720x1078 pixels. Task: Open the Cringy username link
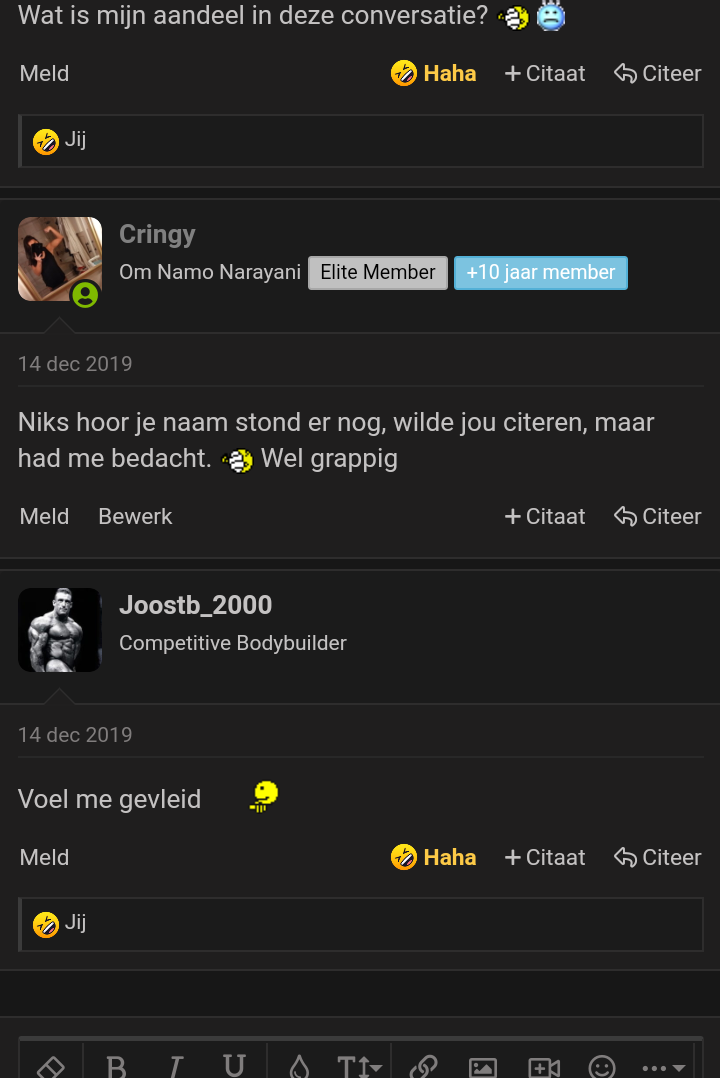[157, 234]
